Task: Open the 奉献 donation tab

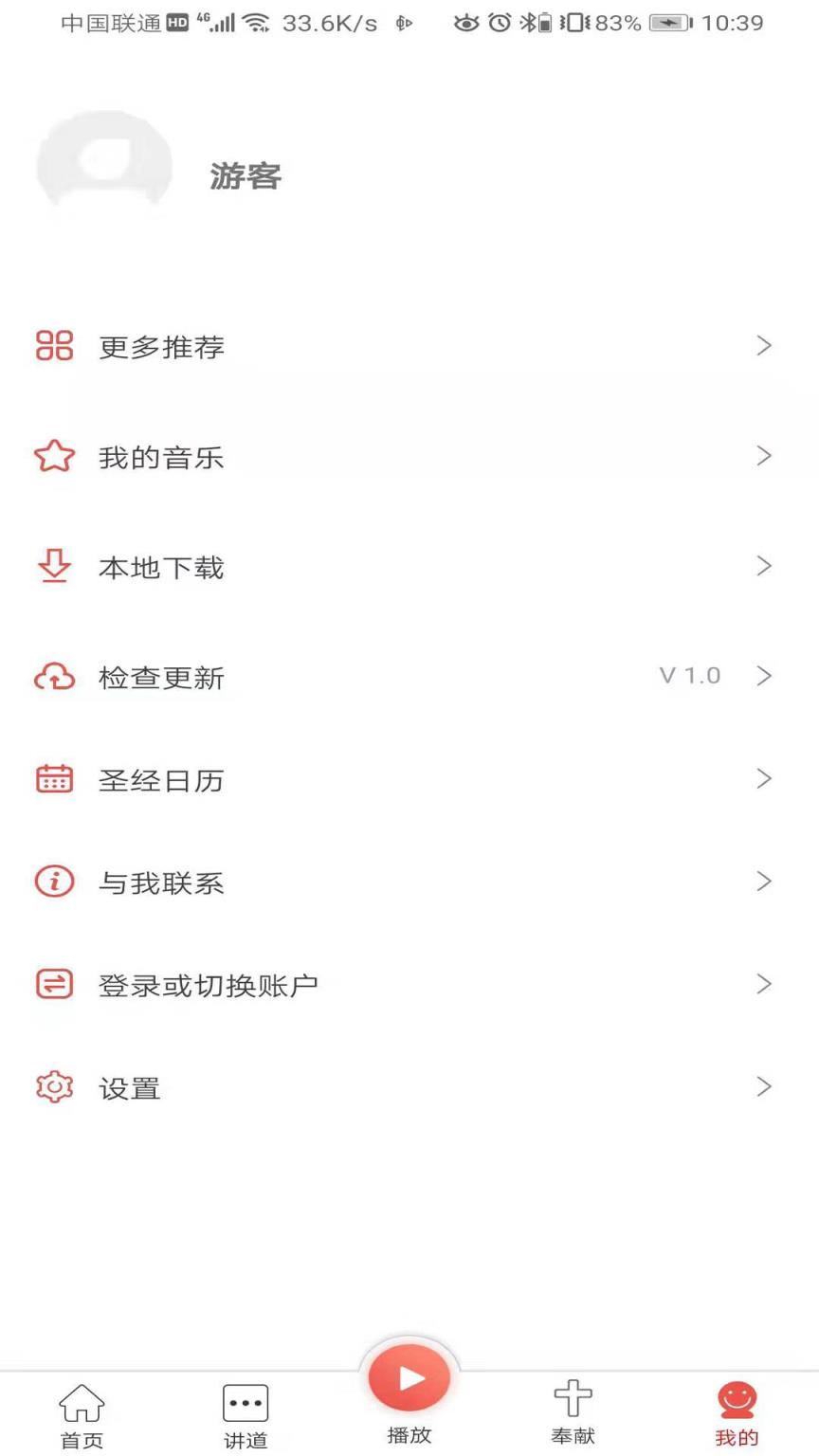Action: (x=573, y=1412)
